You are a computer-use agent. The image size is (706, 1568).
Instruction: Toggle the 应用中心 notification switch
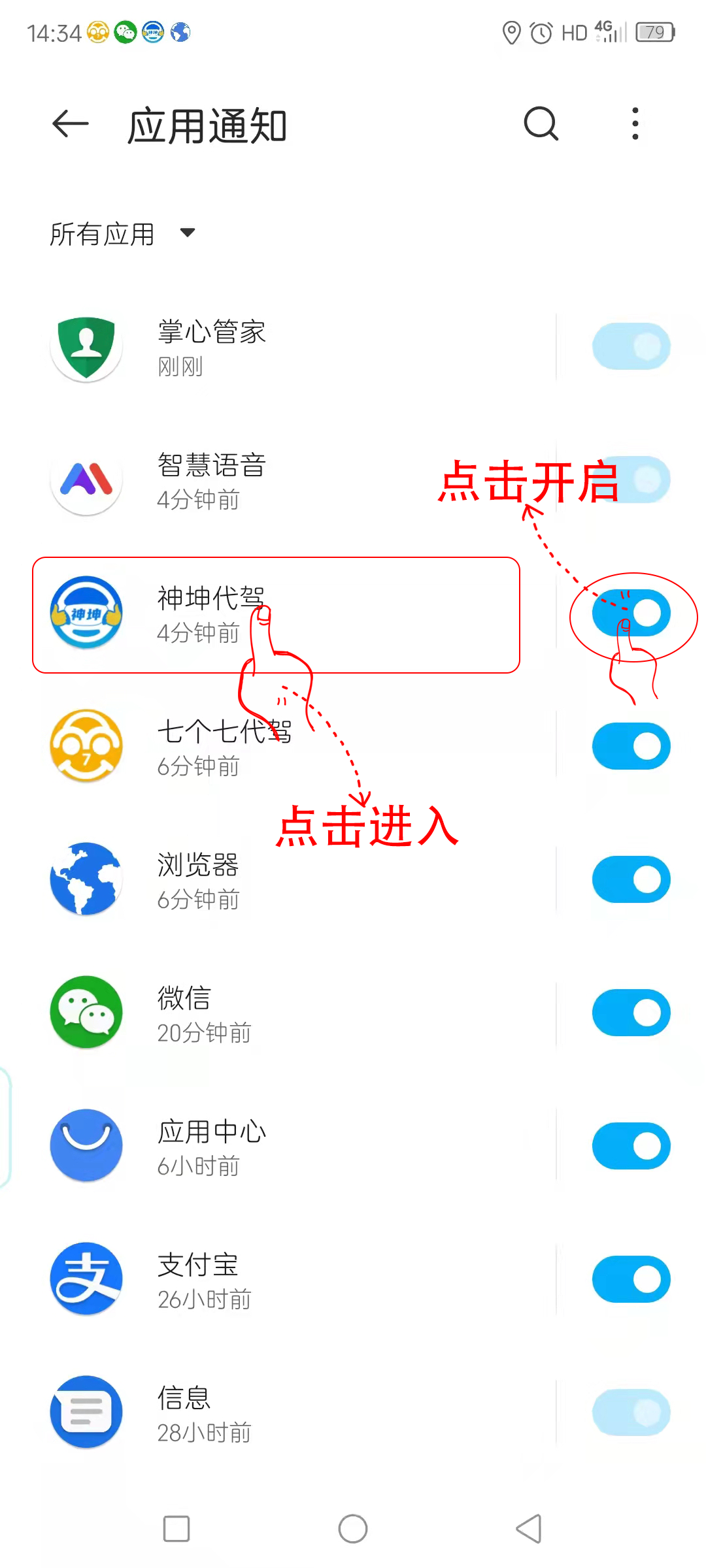[x=631, y=1146]
